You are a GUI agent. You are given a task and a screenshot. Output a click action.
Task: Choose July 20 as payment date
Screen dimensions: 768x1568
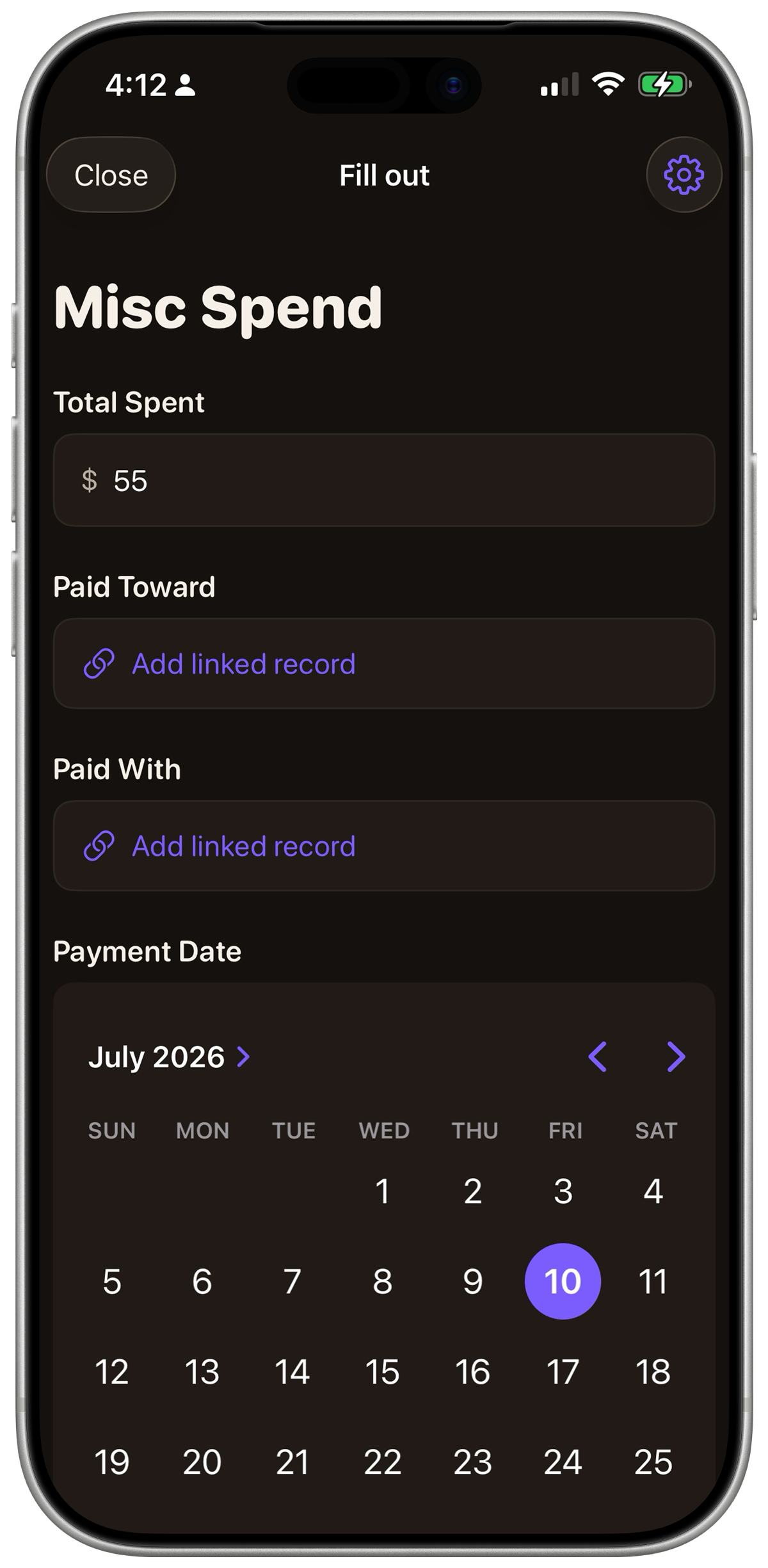(202, 1462)
